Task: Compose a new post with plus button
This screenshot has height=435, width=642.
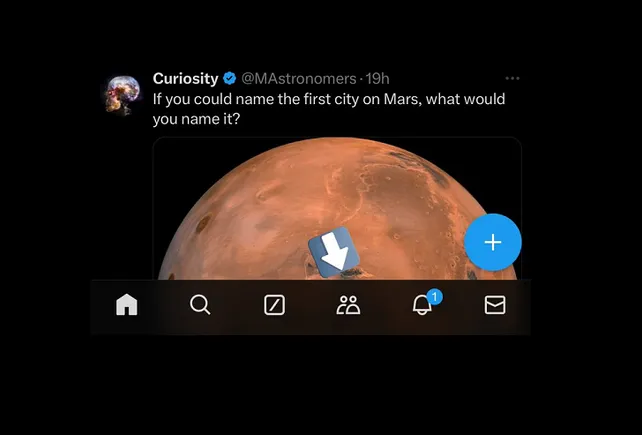Action: tap(493, 242)
